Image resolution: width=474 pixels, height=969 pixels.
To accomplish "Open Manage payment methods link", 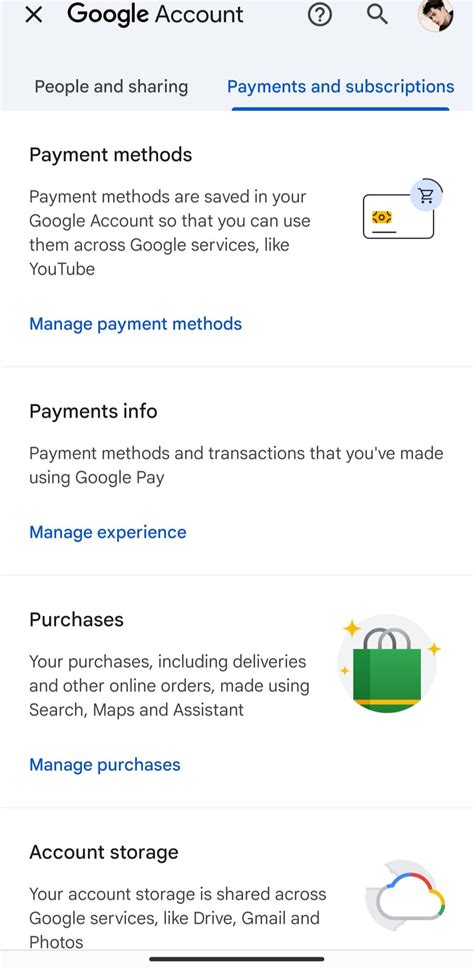I will point(135,324).
